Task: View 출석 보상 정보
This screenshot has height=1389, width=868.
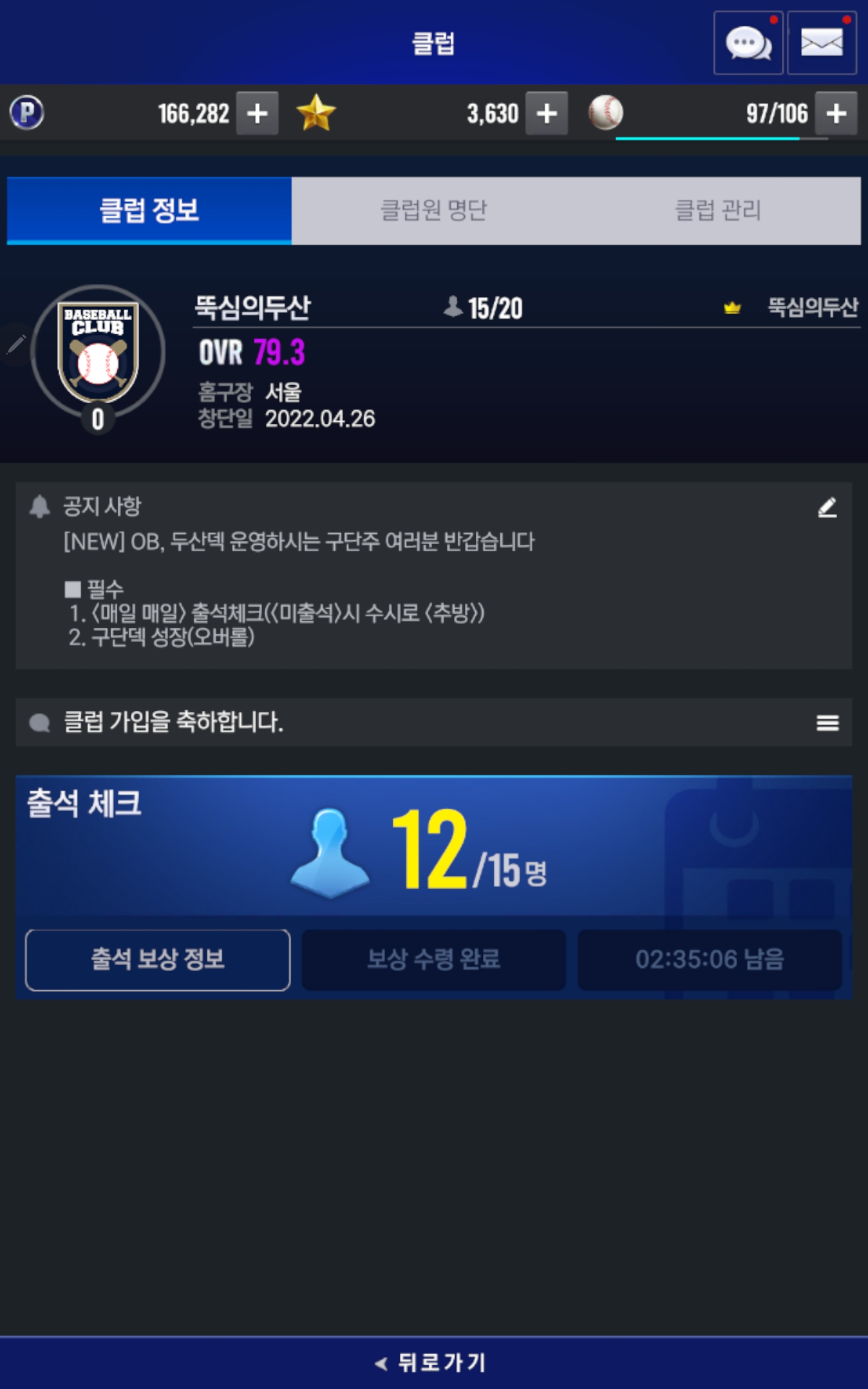Action: (158, 960)
